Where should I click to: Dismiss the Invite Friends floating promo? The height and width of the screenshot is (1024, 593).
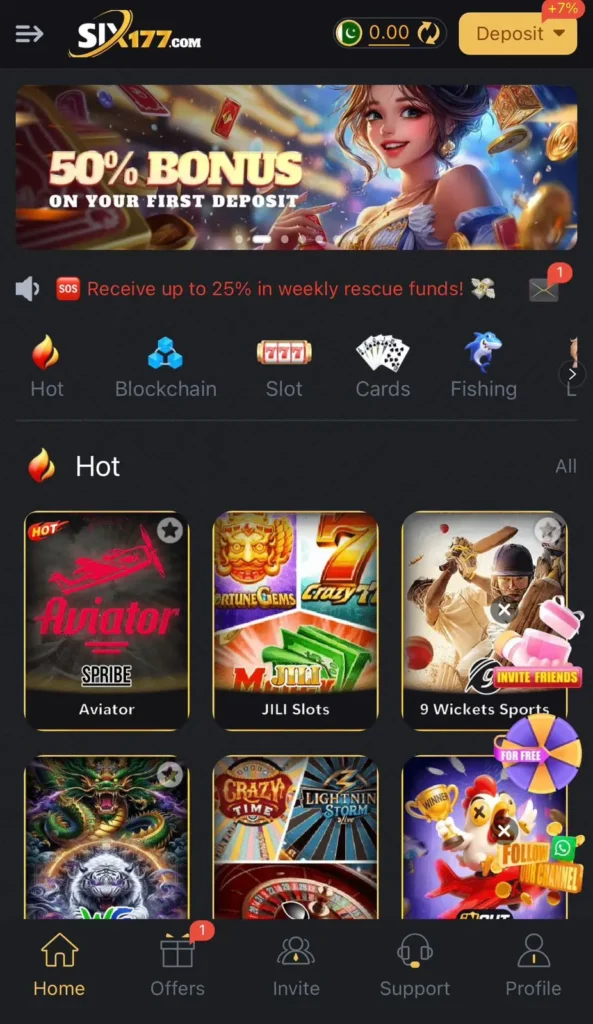coord(504,610)
